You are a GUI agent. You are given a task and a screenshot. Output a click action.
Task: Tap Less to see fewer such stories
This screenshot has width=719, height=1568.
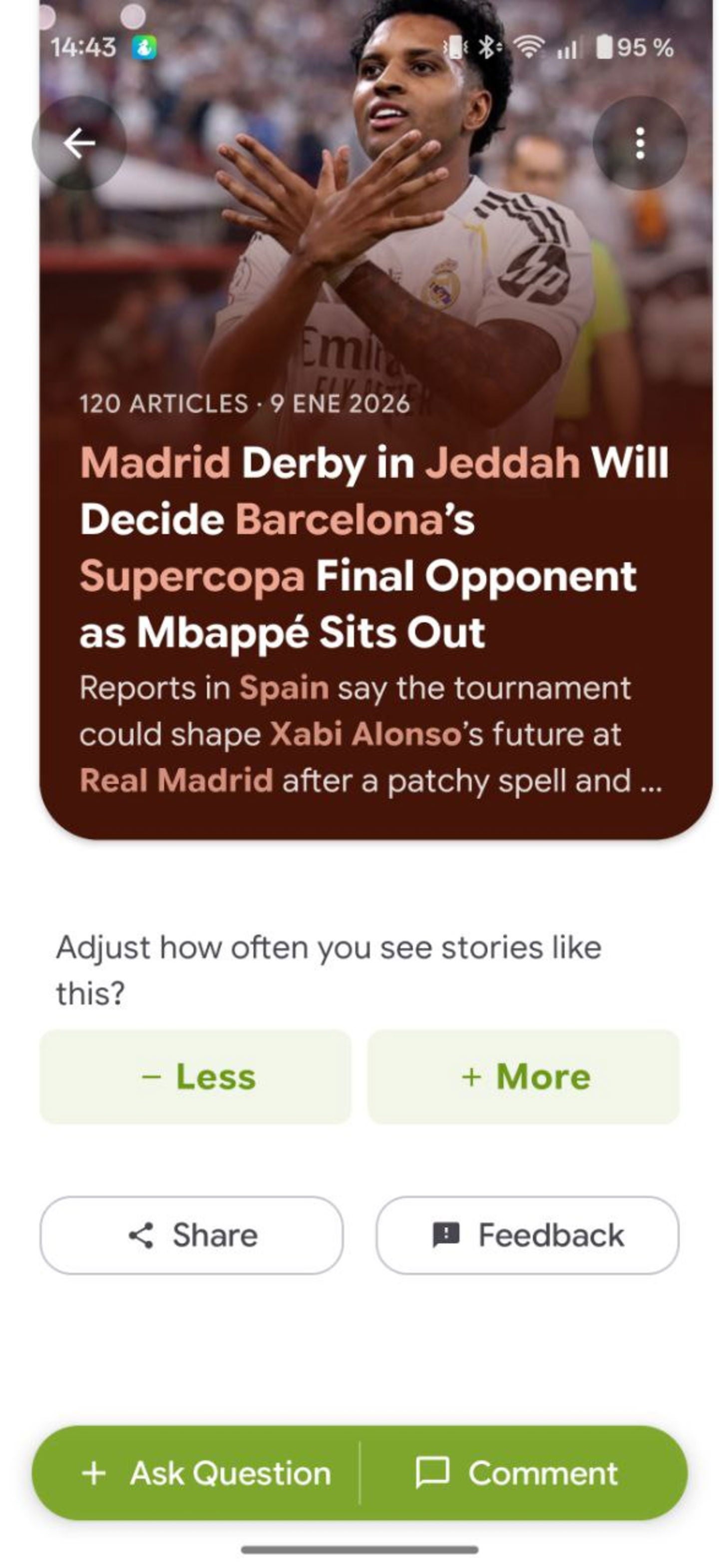tap(195, 1077)
